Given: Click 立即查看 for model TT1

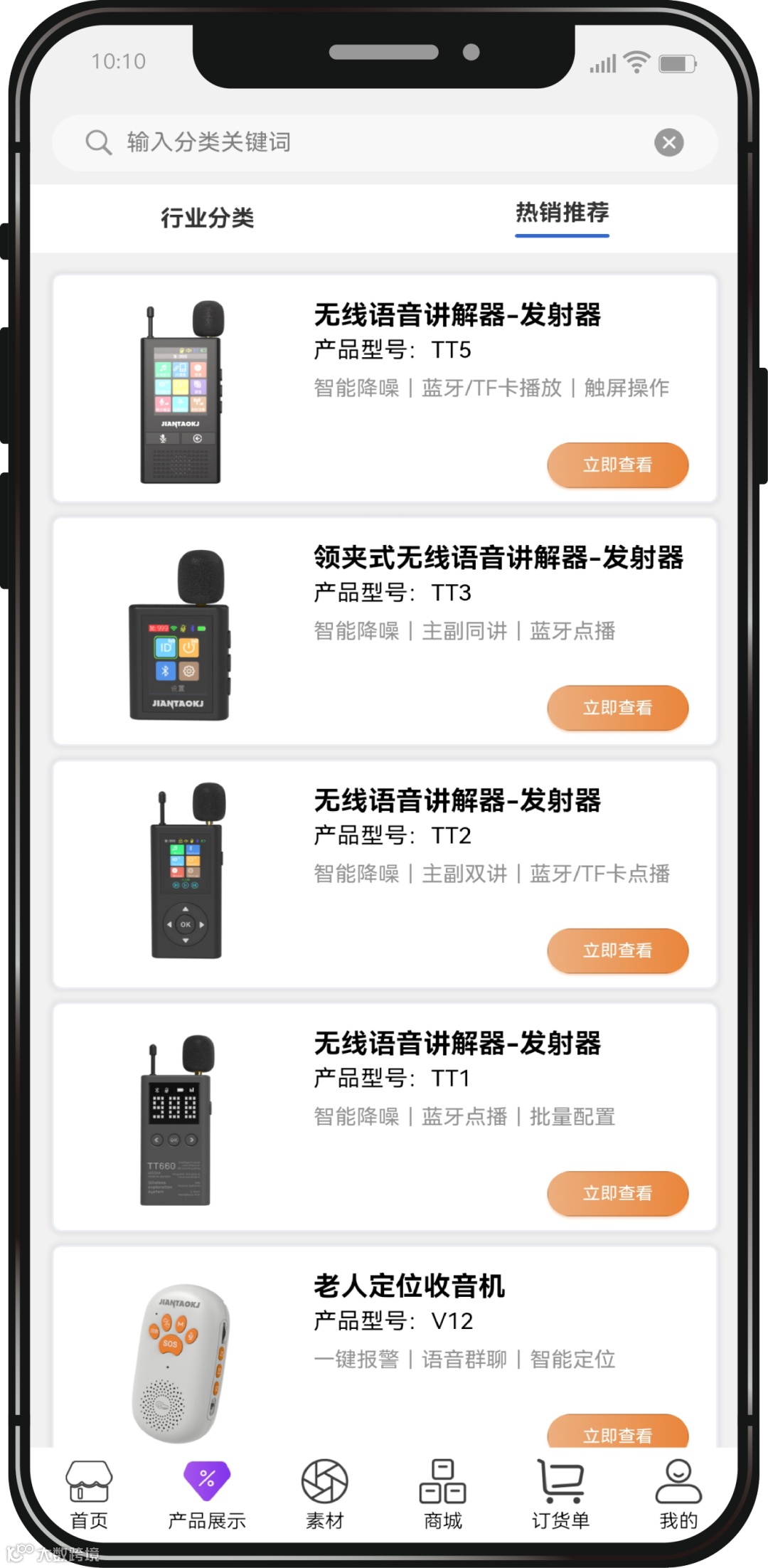Looking at the screenshot, I should tap(617, 1194).
